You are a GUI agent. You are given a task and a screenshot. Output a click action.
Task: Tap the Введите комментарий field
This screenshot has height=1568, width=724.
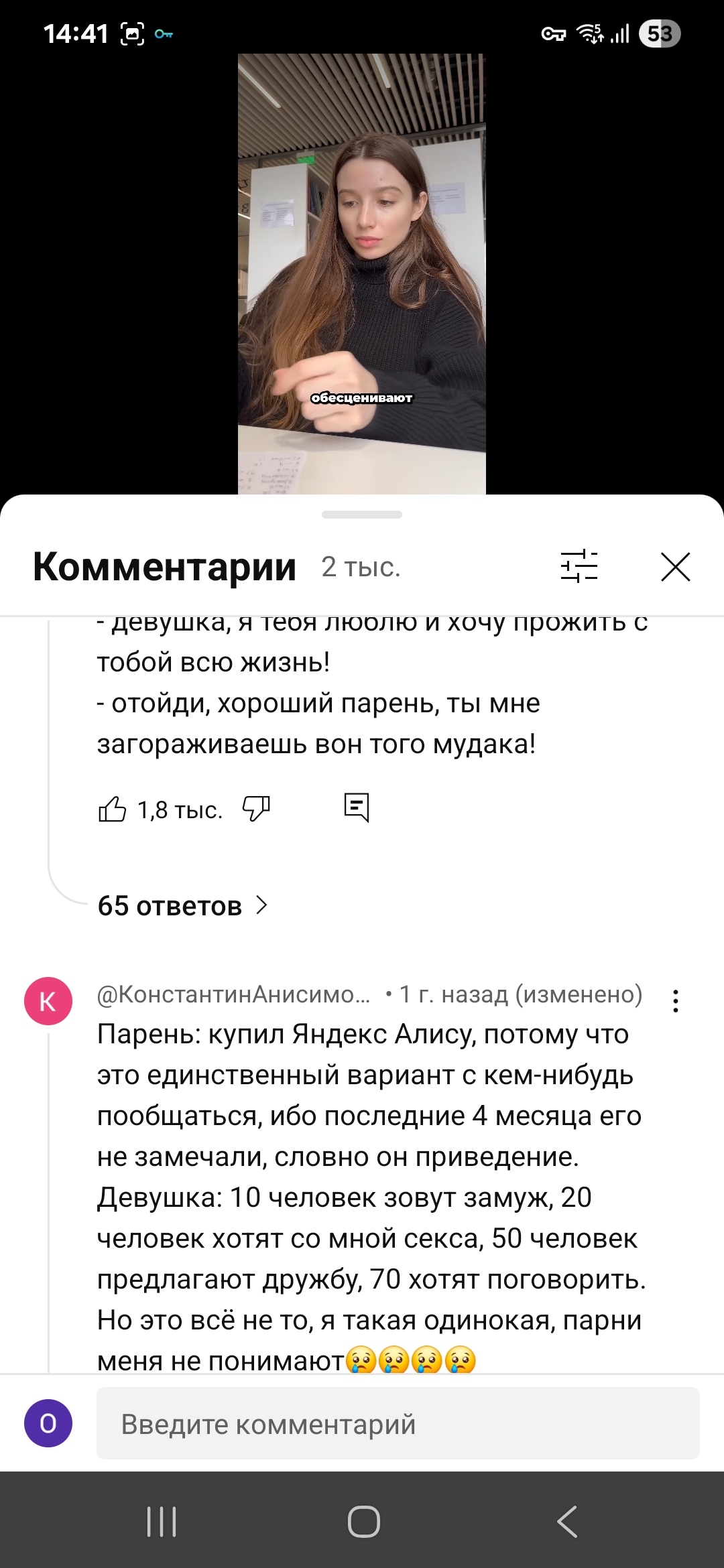pyautogui.click(x=398, y=1424)
